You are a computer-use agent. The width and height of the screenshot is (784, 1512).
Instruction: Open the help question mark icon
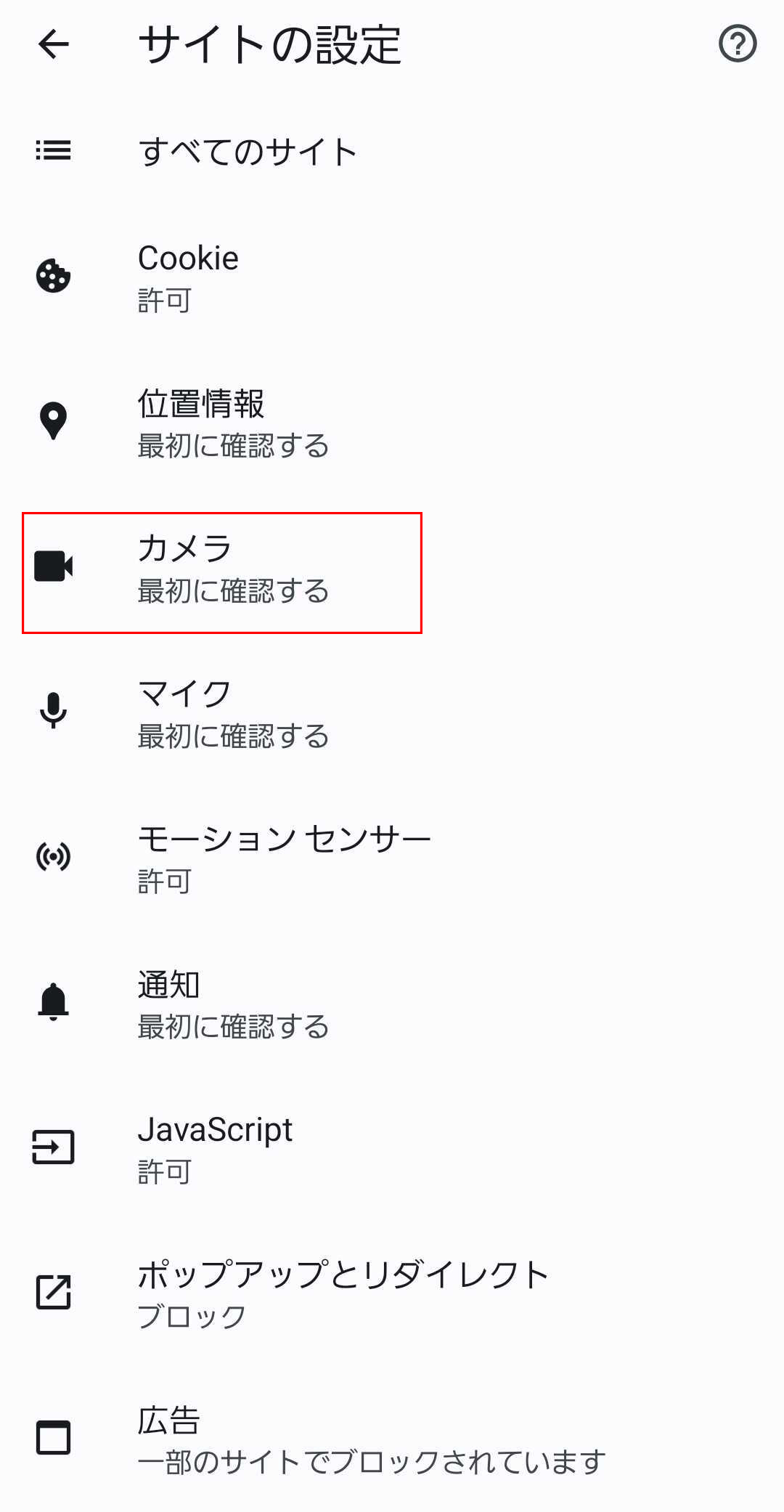(x=738, y=44)
